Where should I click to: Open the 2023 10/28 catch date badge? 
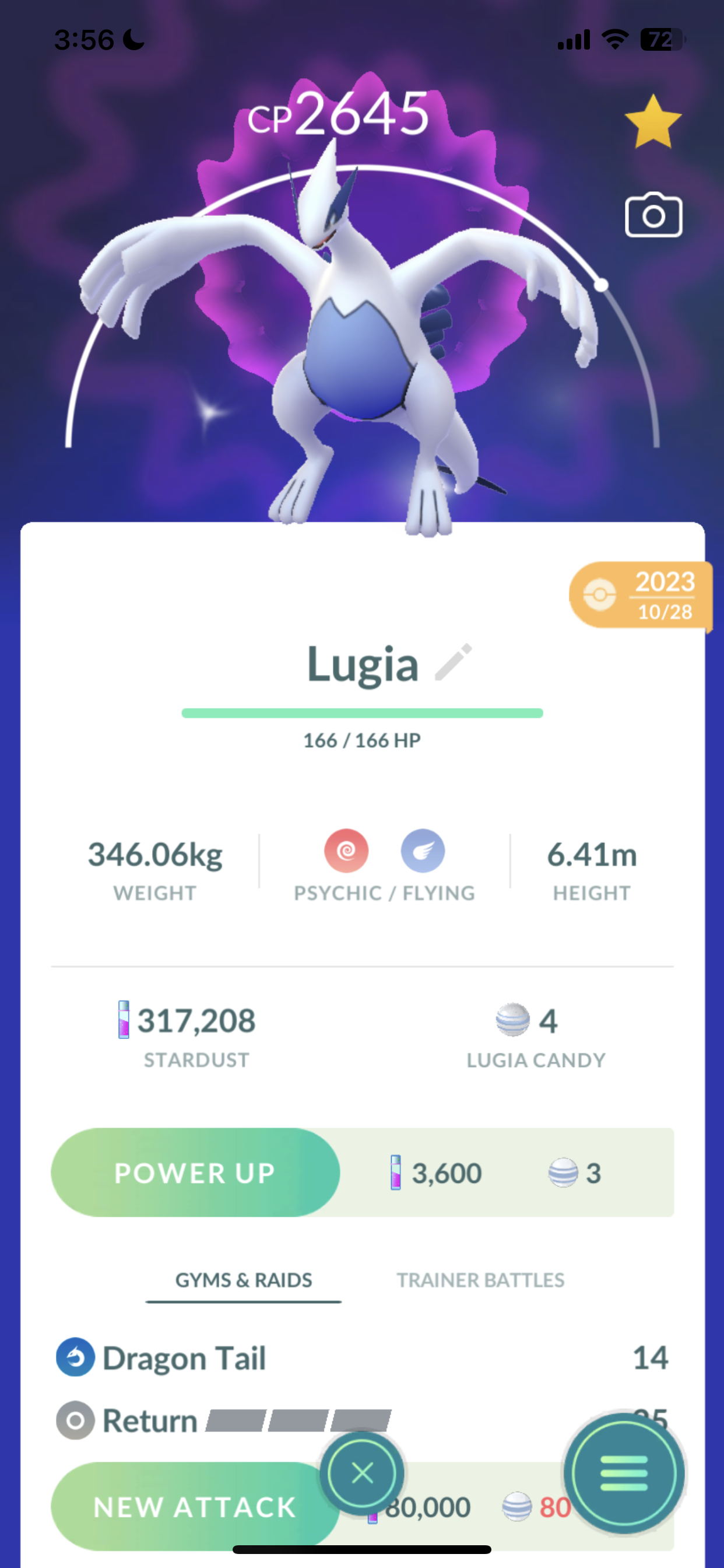(640, 596)
